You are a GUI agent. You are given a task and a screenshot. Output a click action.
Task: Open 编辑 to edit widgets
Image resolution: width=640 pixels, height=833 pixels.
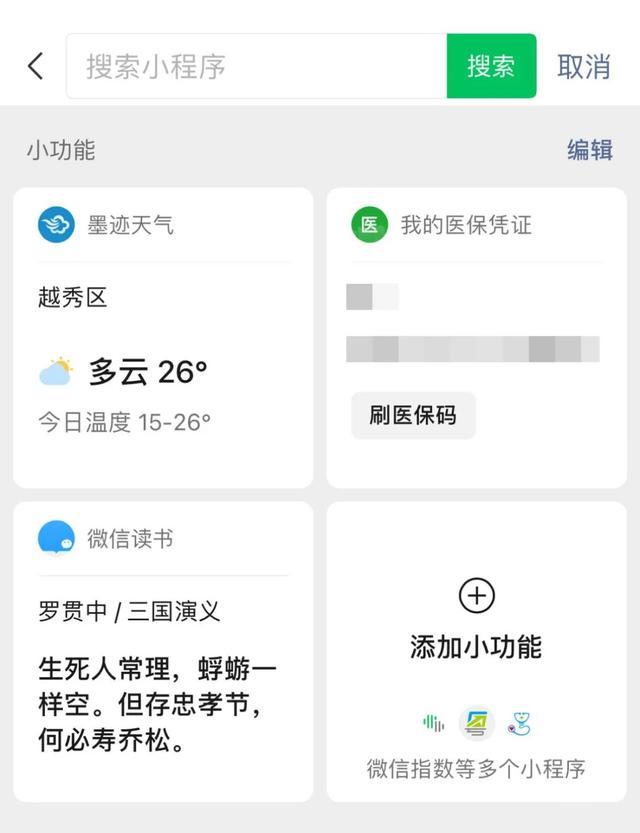tap(590, 150)
